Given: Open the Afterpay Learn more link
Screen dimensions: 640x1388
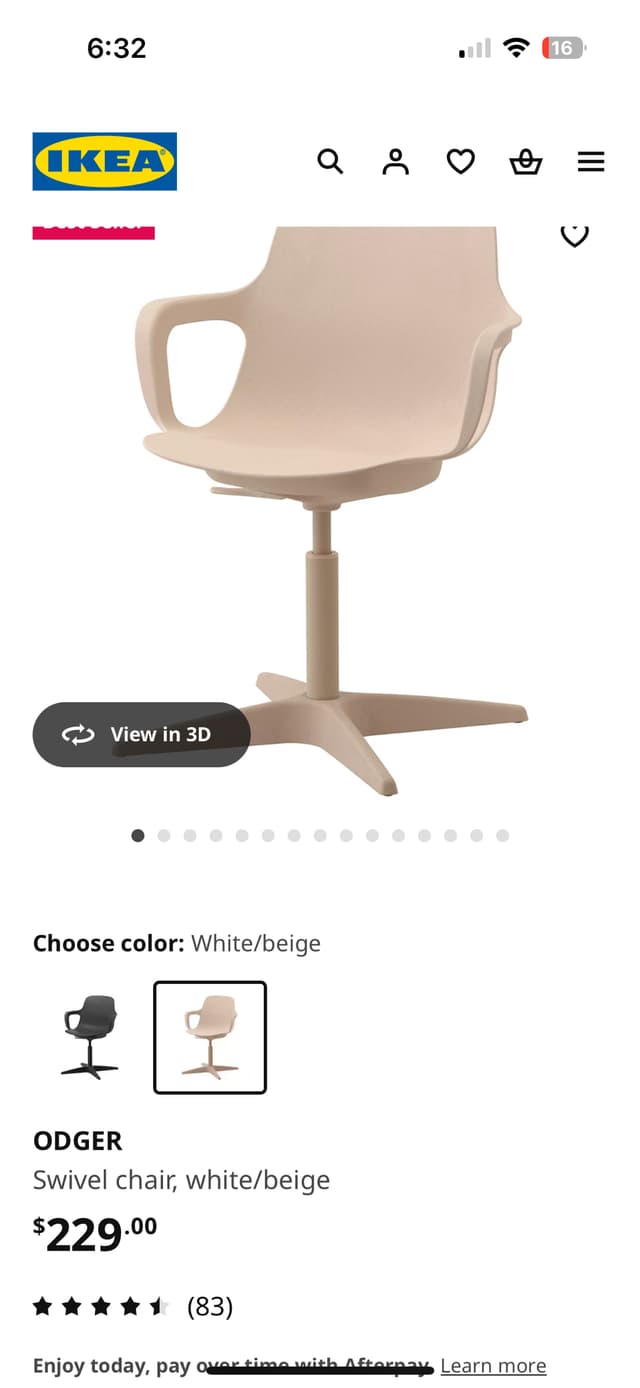Looking at the screenshot, I should (493, 1365).
